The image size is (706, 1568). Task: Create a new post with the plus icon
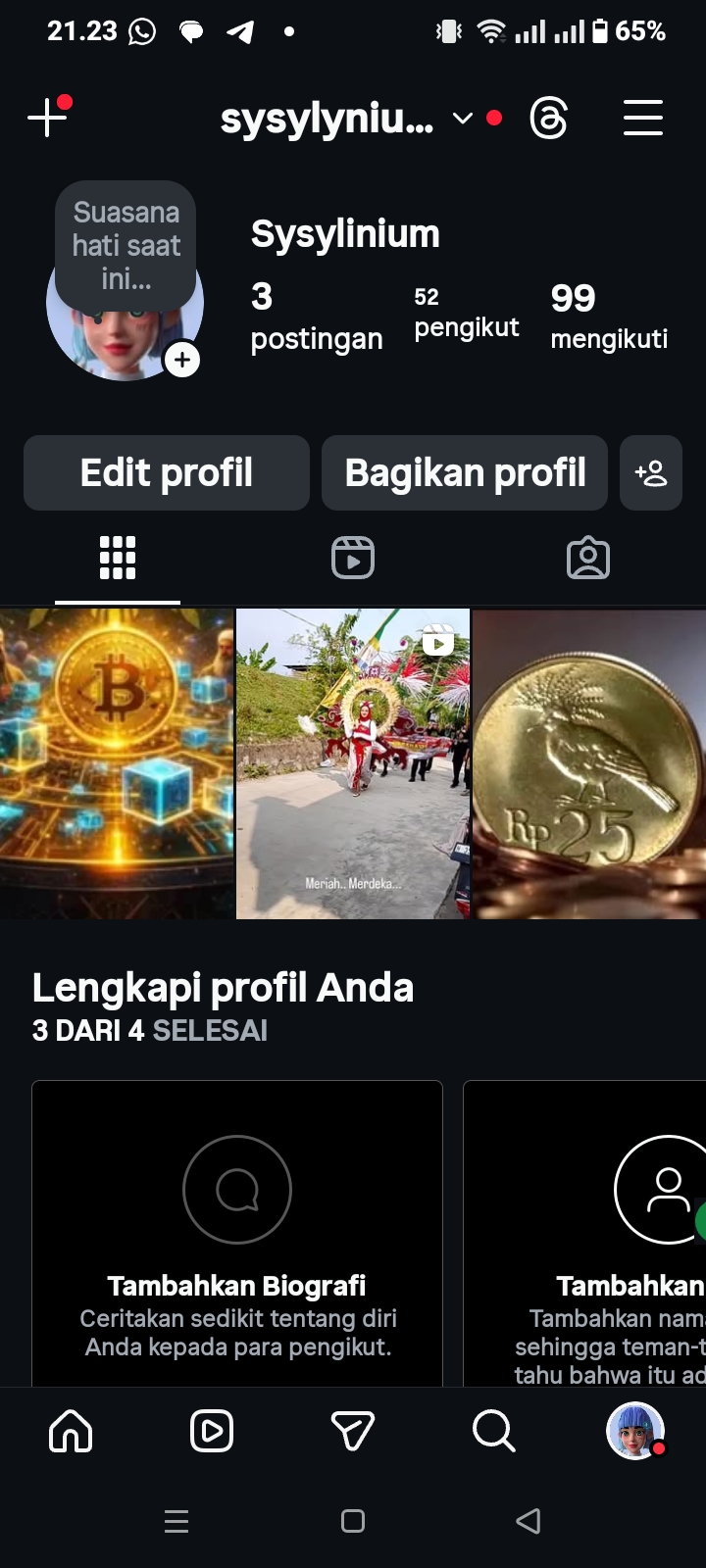tap(47, 119)
